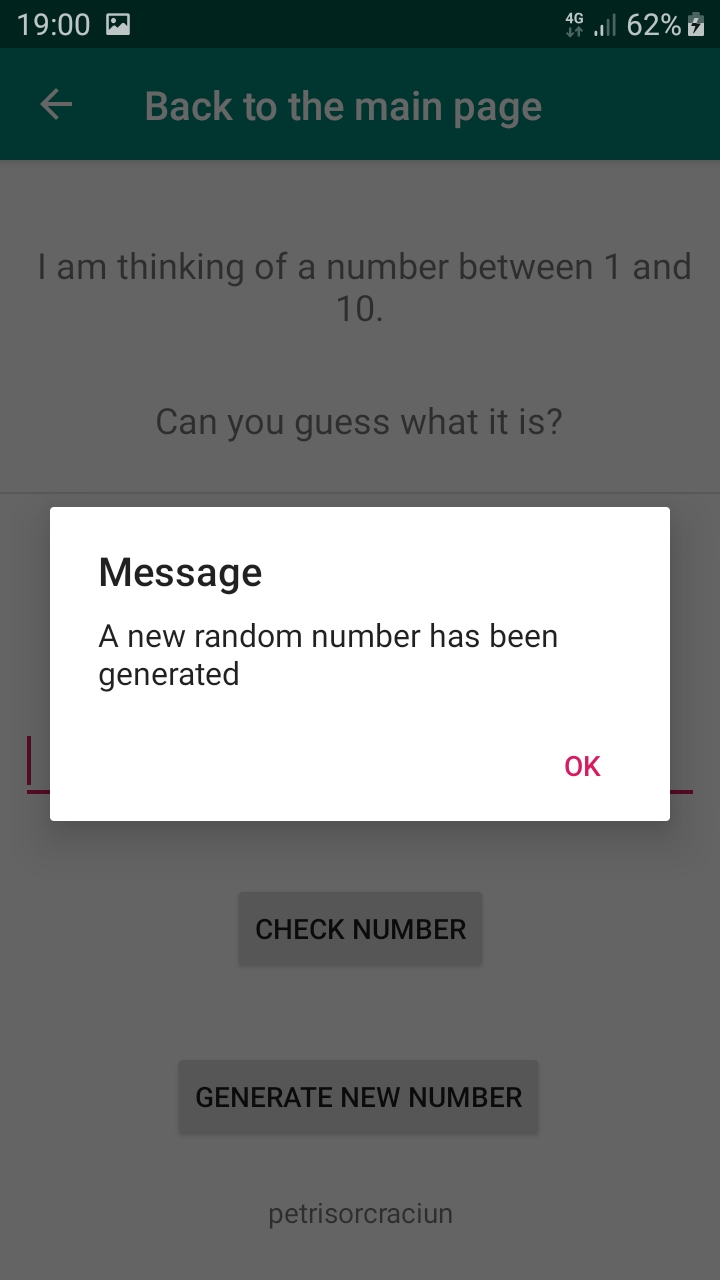The width and height of the screenshot is (720, 1280).
Task: Dismiss the message dialog with OK
Action: (x=582, y=766)
